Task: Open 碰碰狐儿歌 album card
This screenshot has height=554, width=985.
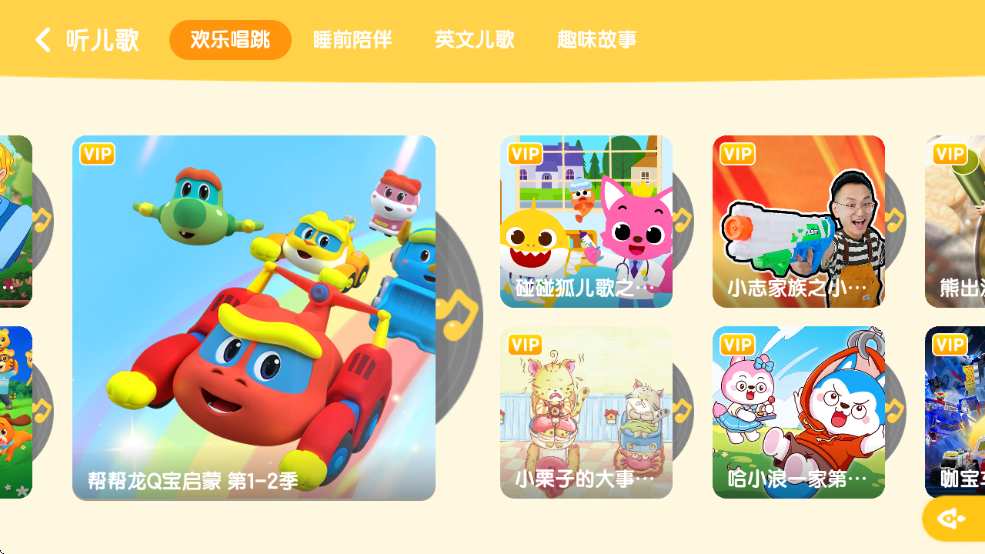Action: tap(586, 221)
